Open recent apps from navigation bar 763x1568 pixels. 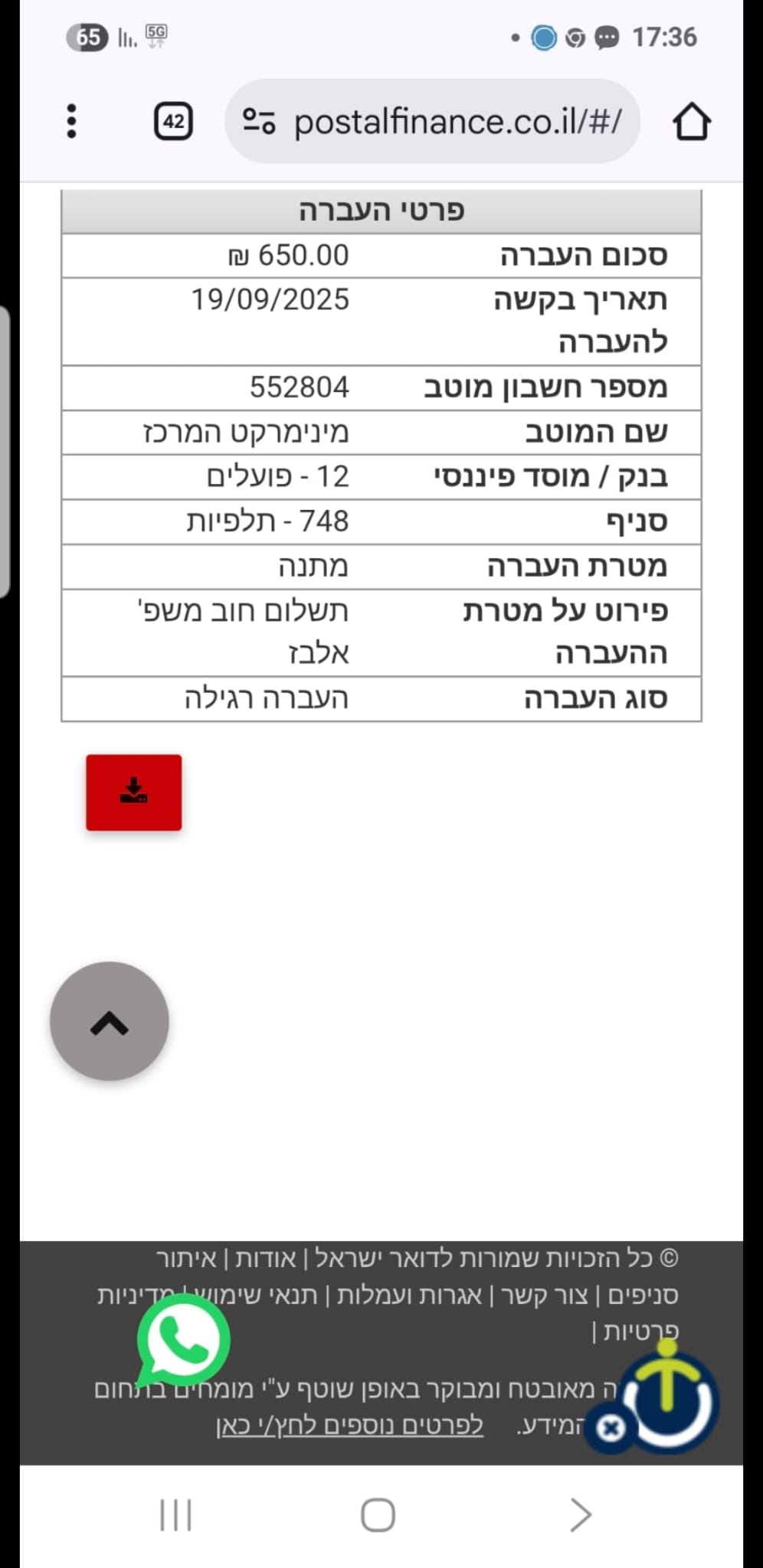(175, 1514)
